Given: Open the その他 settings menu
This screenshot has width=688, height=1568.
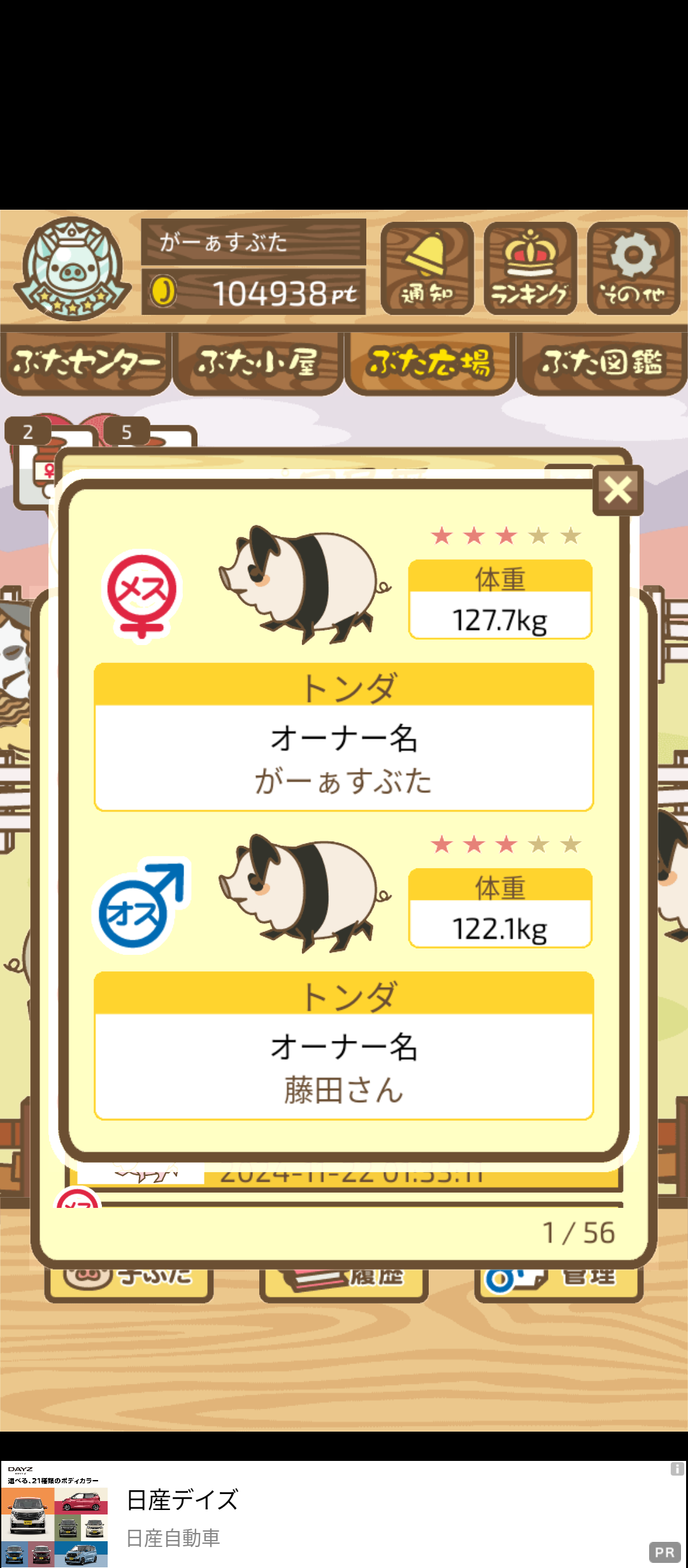Looking at the screenshot, I should point(633,268).
